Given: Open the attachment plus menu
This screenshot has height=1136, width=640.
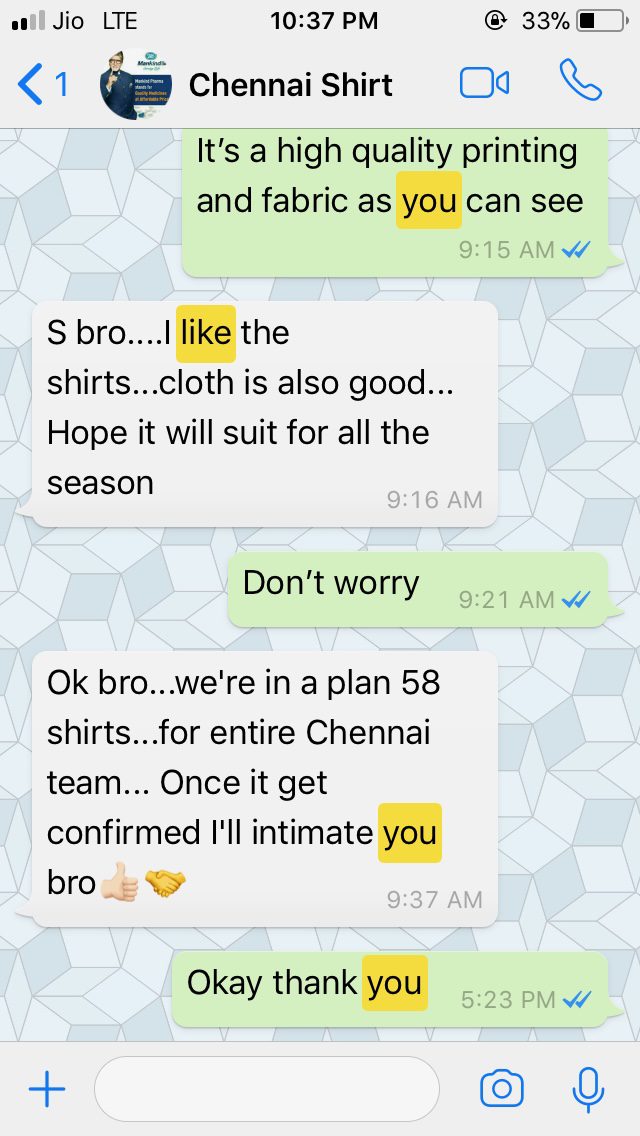Looking at the screenshot, I should 47,1089.
